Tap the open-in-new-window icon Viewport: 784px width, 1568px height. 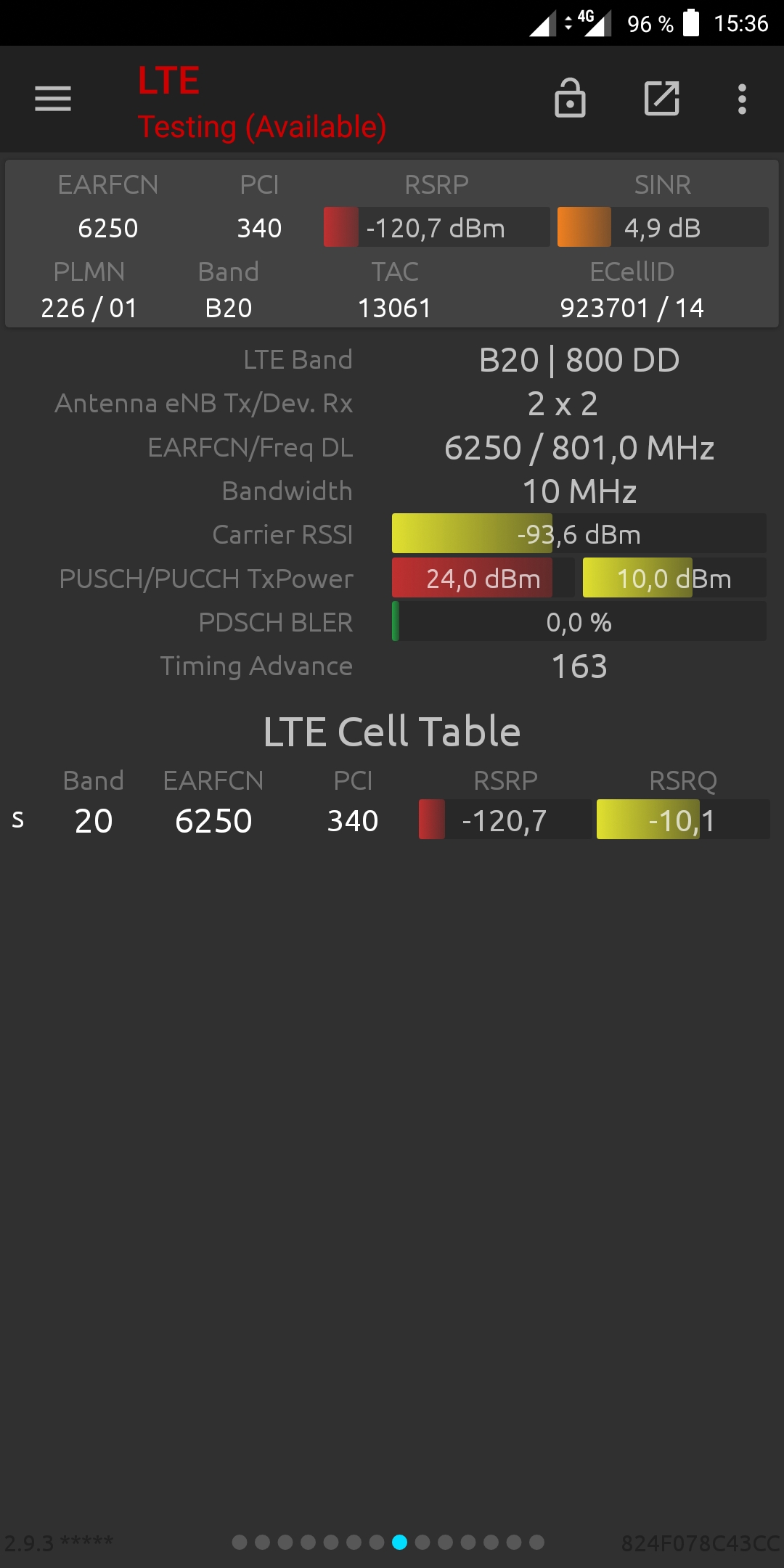coord(662,99)
